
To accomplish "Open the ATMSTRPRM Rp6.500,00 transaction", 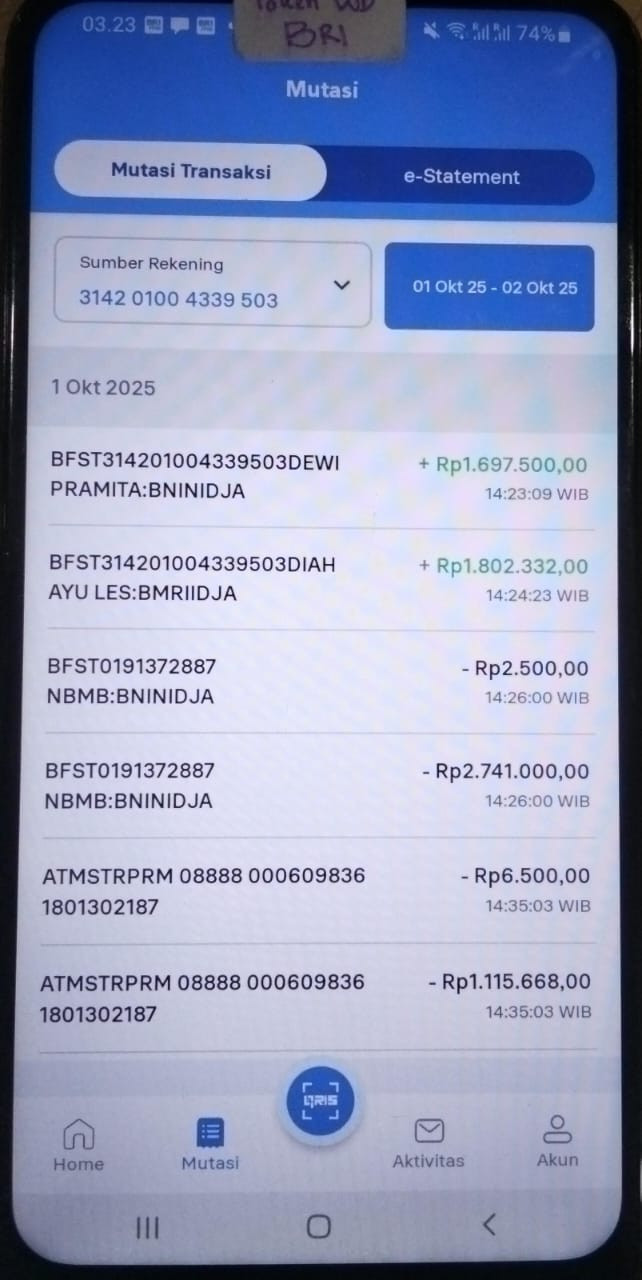I will (x=320, y=890).
